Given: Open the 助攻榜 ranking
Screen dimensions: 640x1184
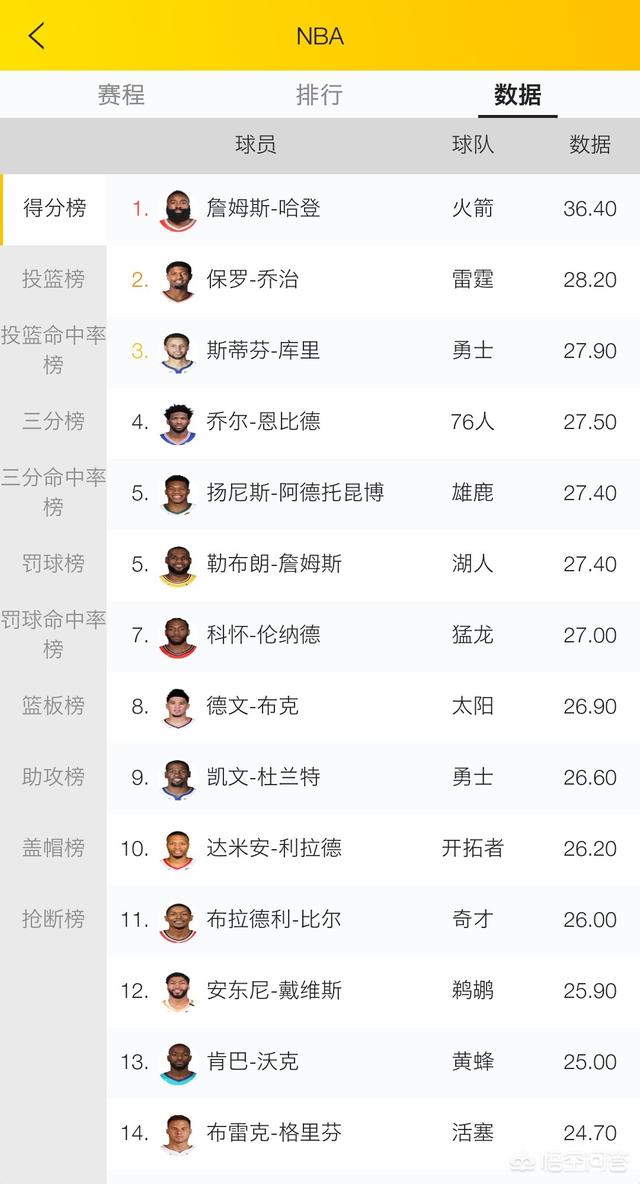Looking at the screenshot, I should click(54, 777).
